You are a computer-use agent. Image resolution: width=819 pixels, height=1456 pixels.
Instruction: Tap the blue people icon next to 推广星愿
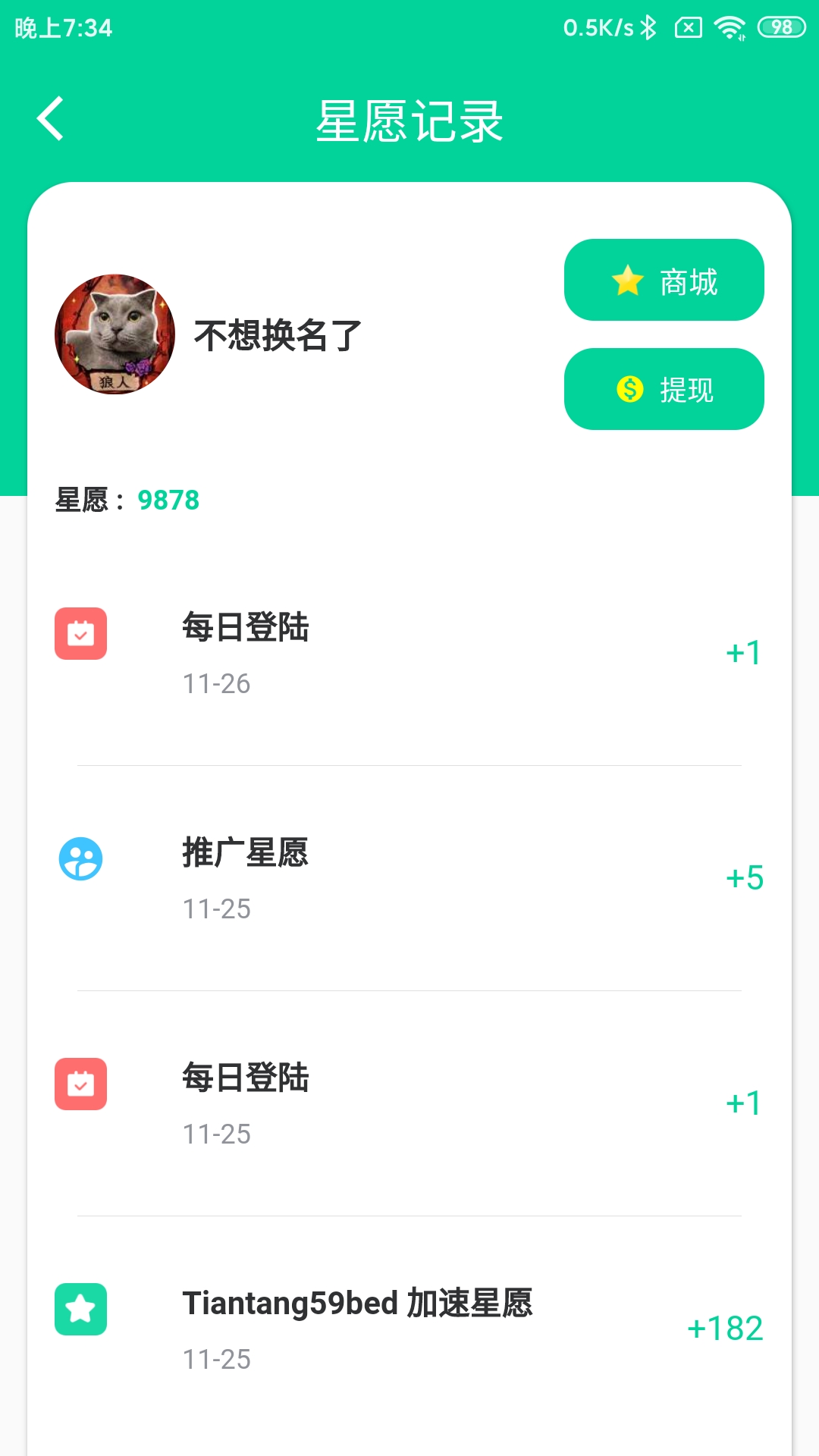(81, 858)
